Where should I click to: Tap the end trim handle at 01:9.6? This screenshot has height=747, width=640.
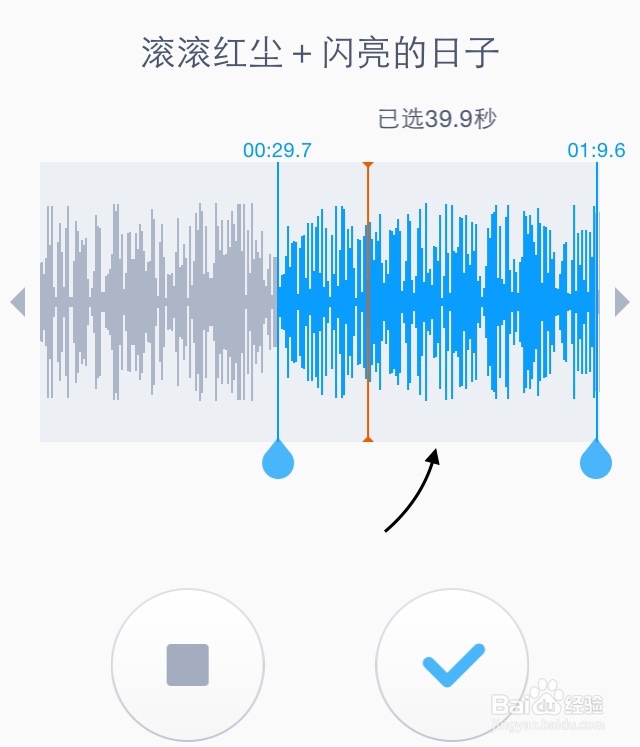click(597, 461)
